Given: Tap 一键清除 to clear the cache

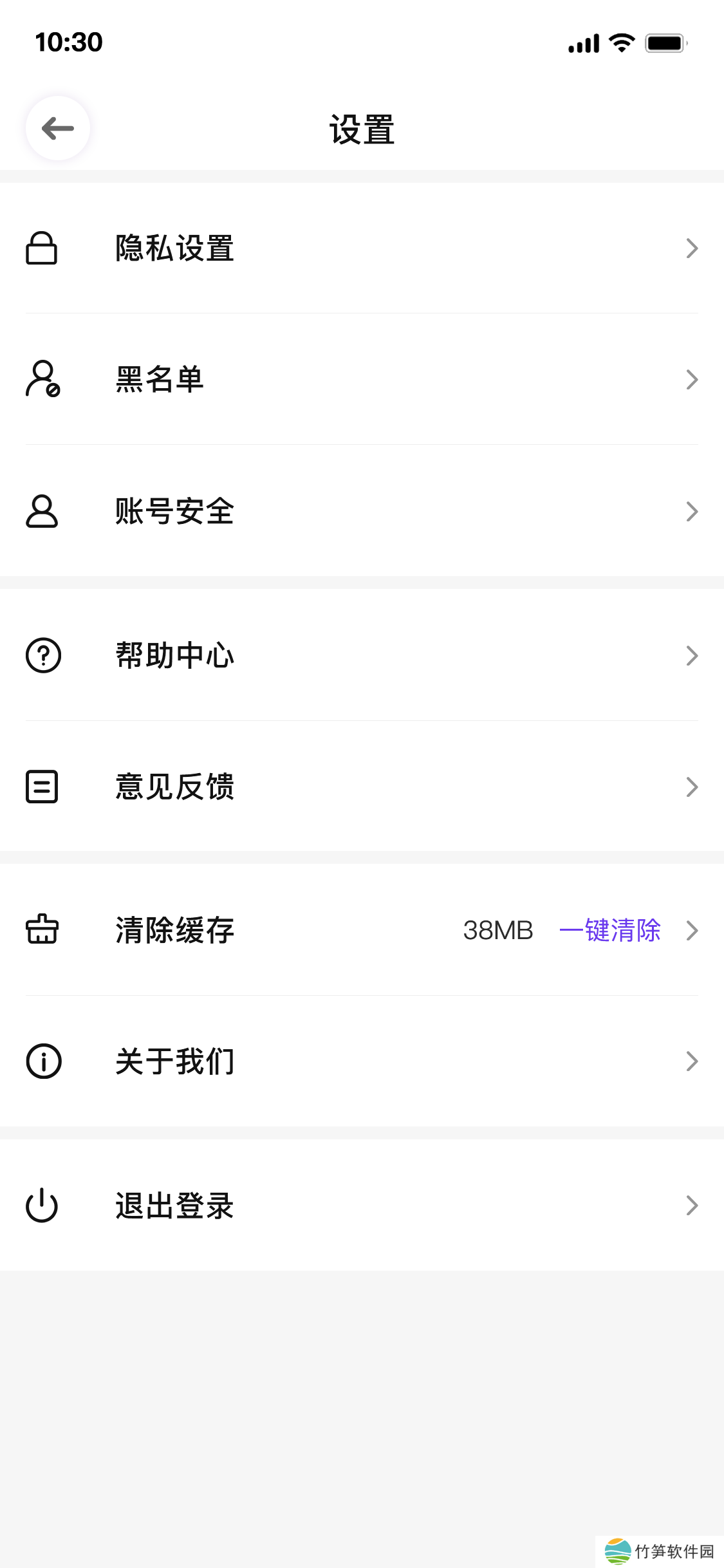Looking at the screenshot, I should point(609,930).
